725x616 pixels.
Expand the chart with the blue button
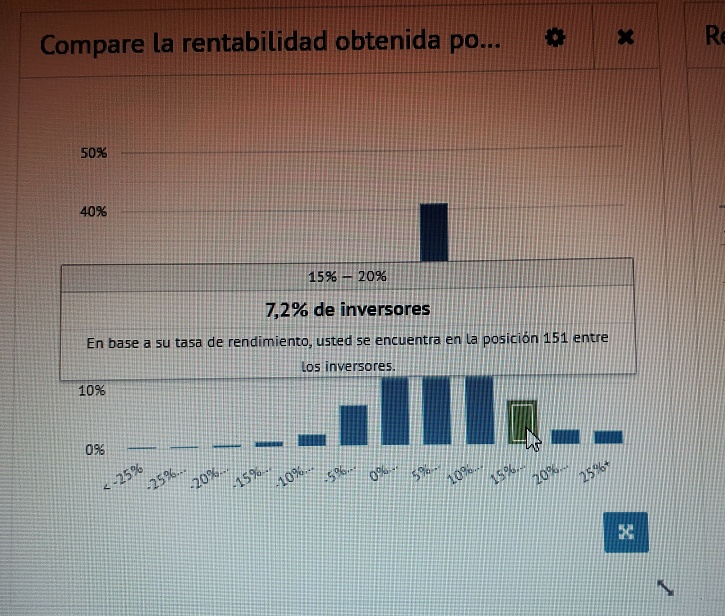(626, 532)
